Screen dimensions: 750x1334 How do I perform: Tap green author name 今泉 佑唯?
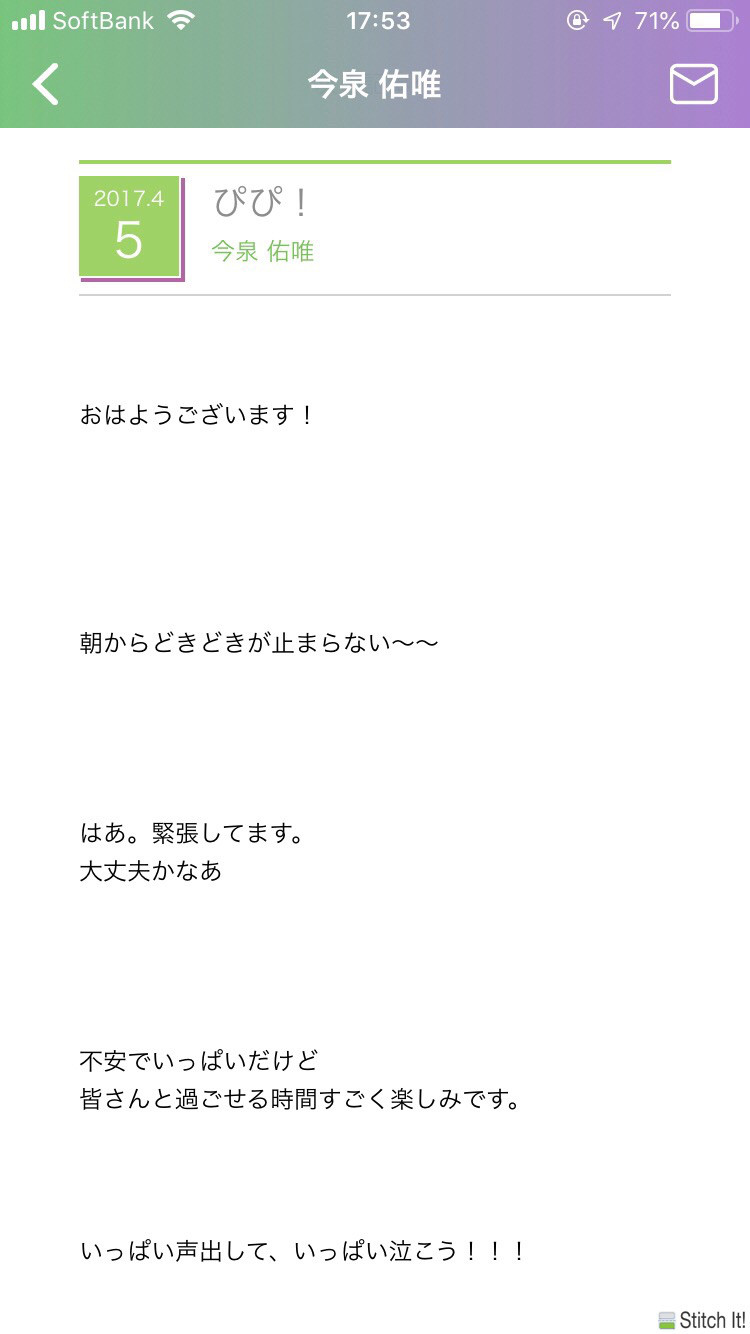click(x=262, y=251)
